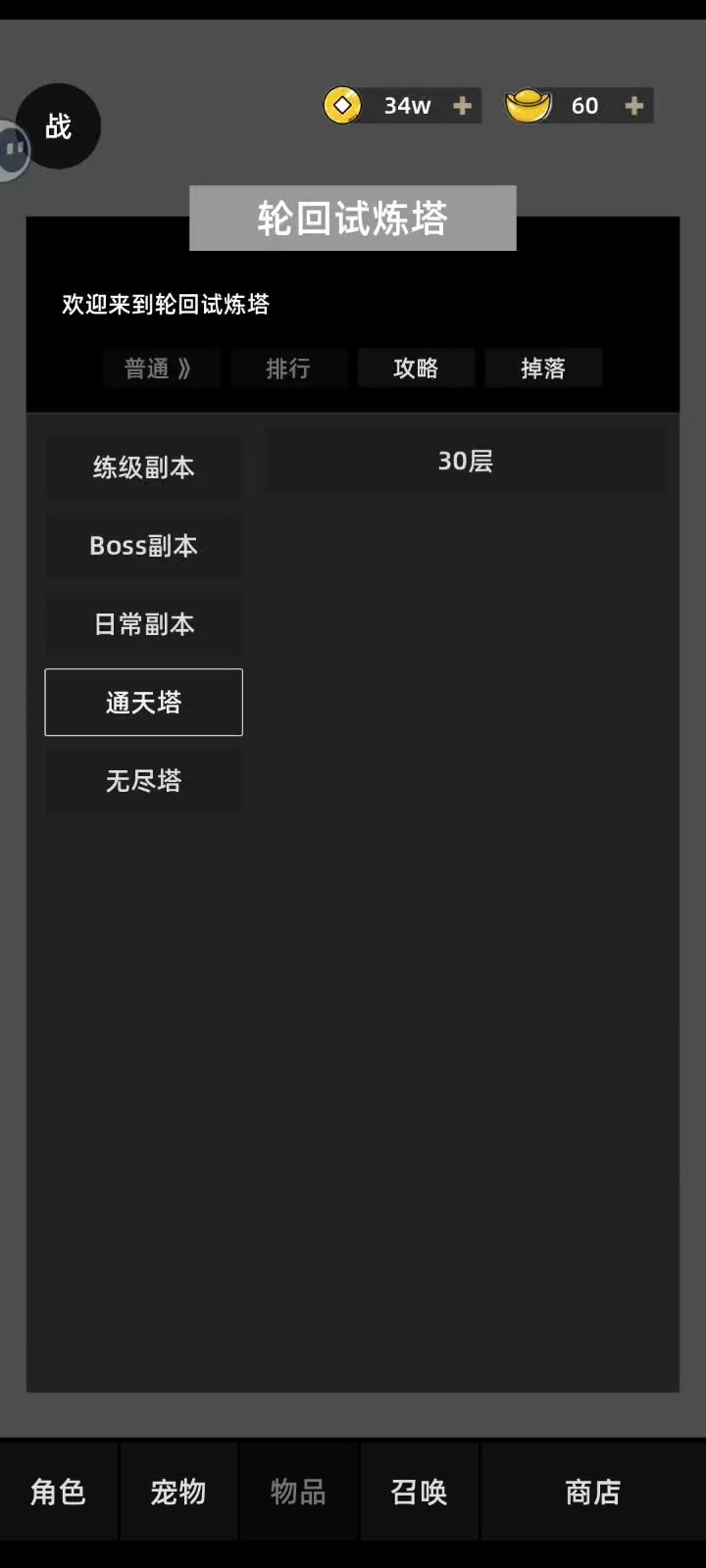This screenshot has width=706, height=1568.
Task: Check the 掉落 drop list
Action: pos(543,368)
